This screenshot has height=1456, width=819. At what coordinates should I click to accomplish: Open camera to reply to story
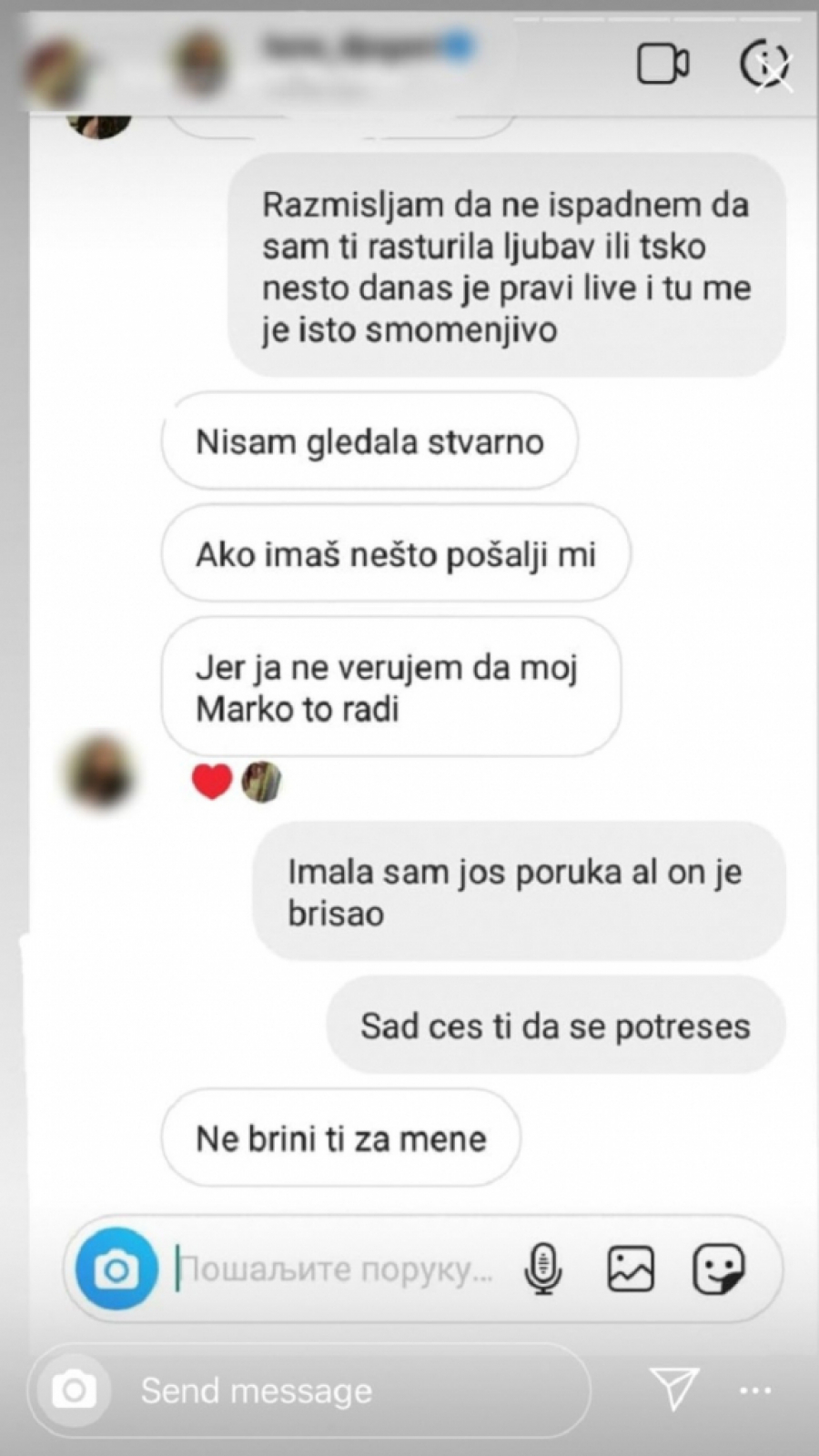[x=74, y=1390]
